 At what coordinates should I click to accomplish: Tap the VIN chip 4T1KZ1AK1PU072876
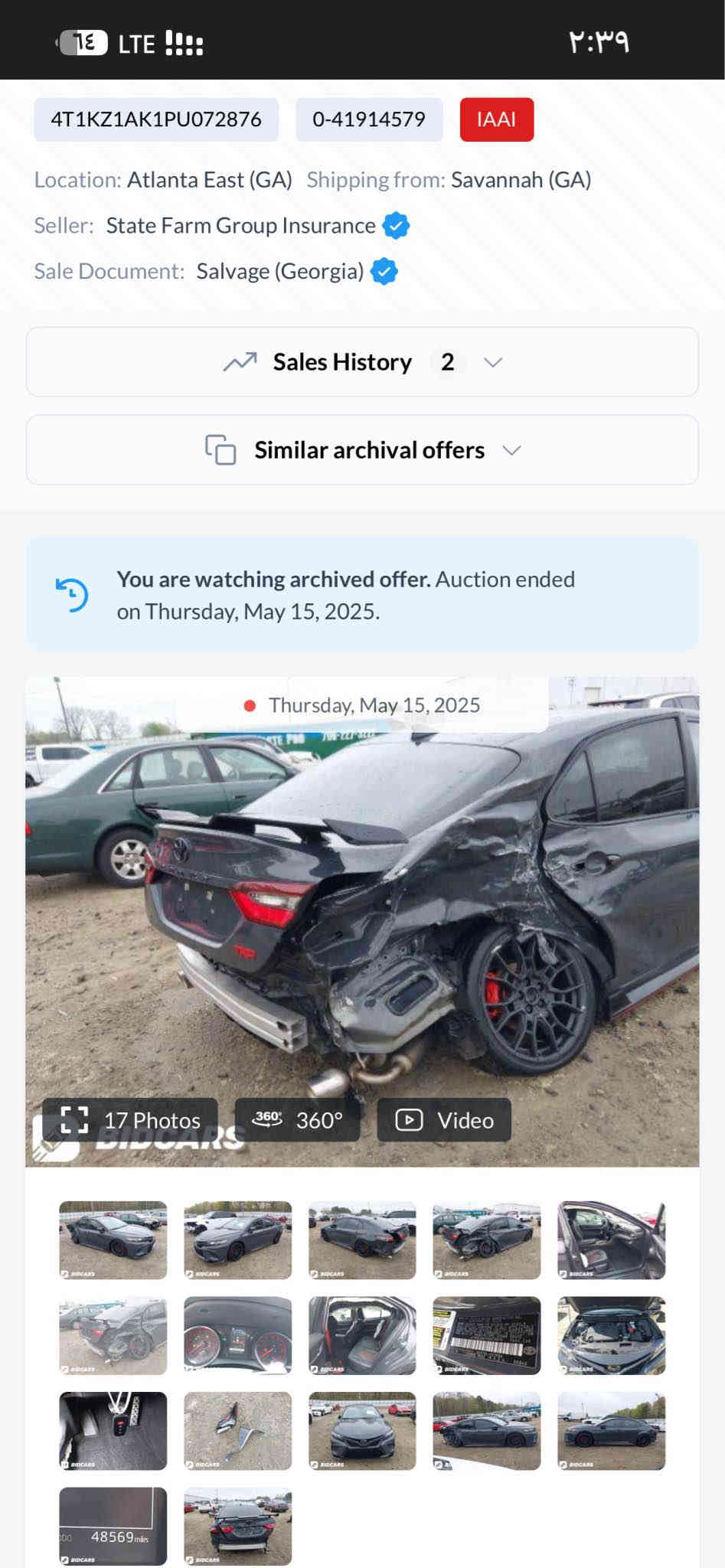click(155, 119)
